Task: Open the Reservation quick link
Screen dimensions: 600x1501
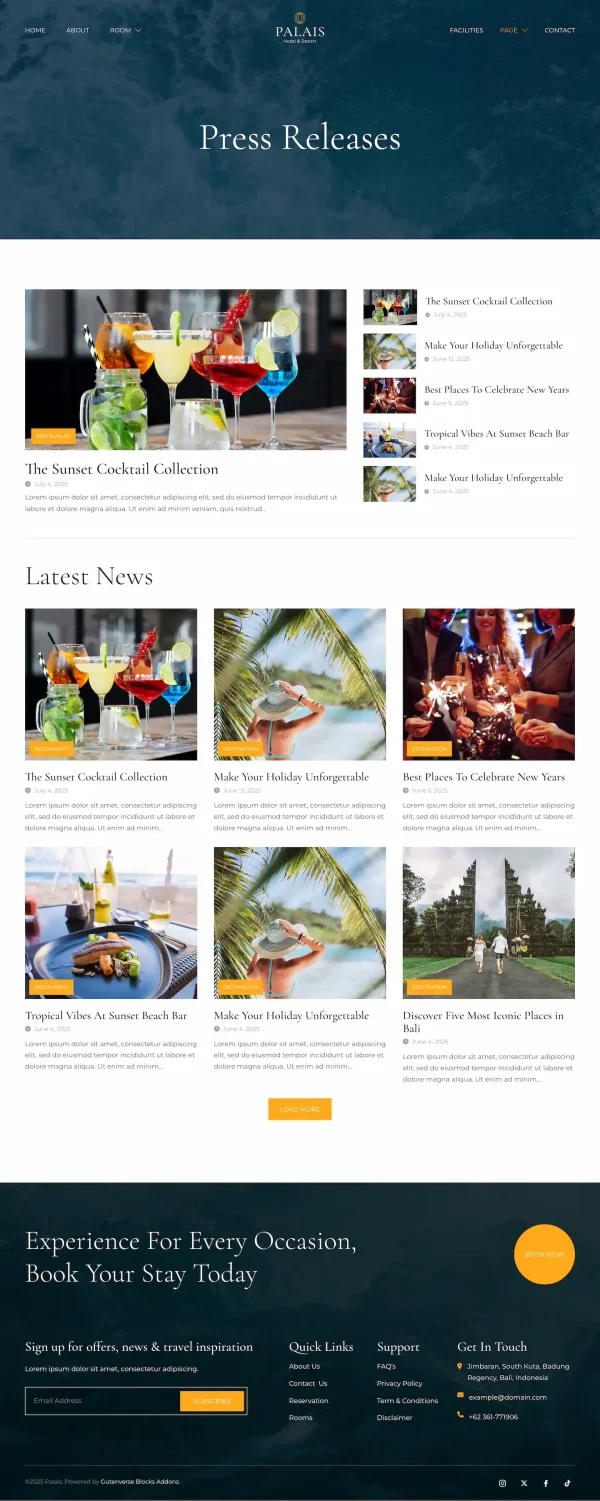Action: click(x=308, y=1401)
